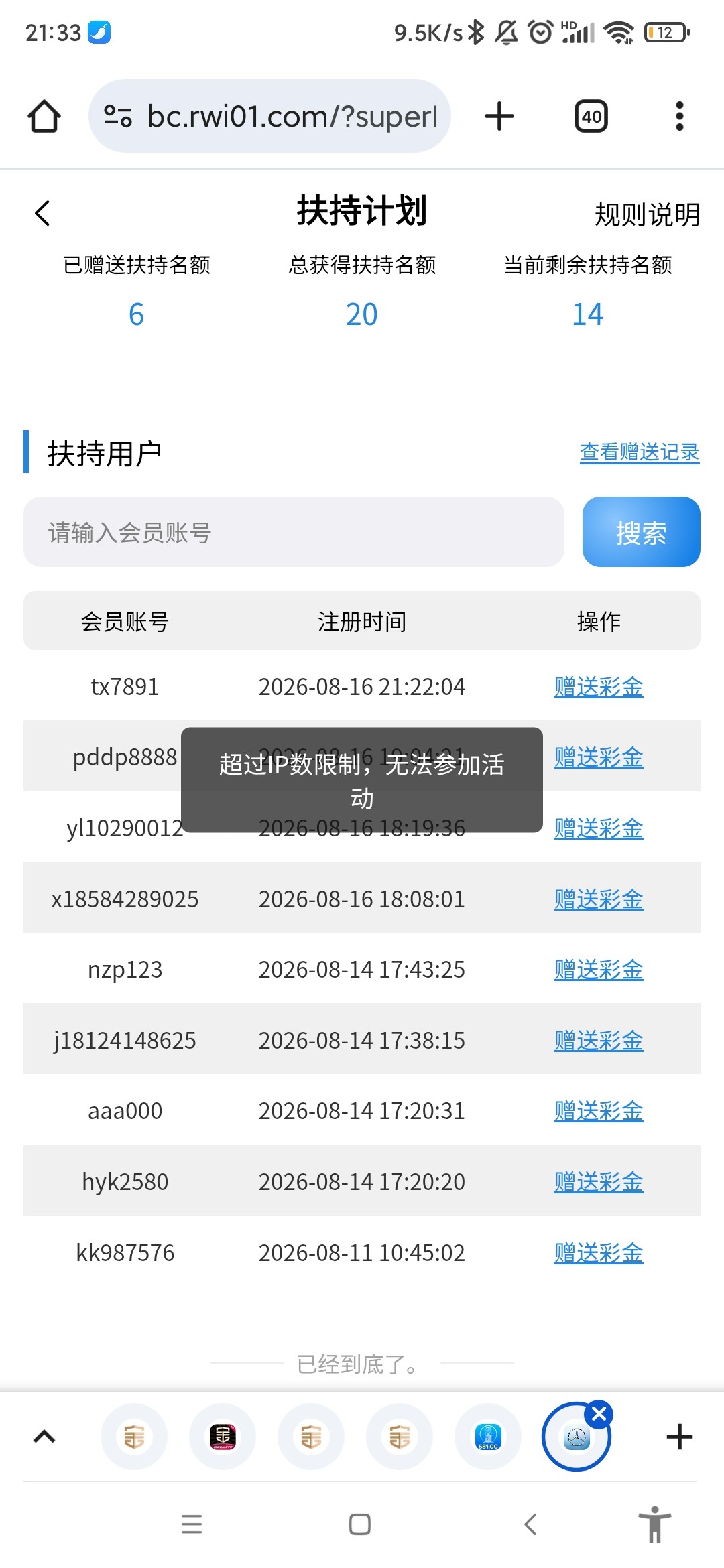Give 赠送彩金 to member j18124148625
This screenshot has height=1568, width=724.
pos(599,1041)
